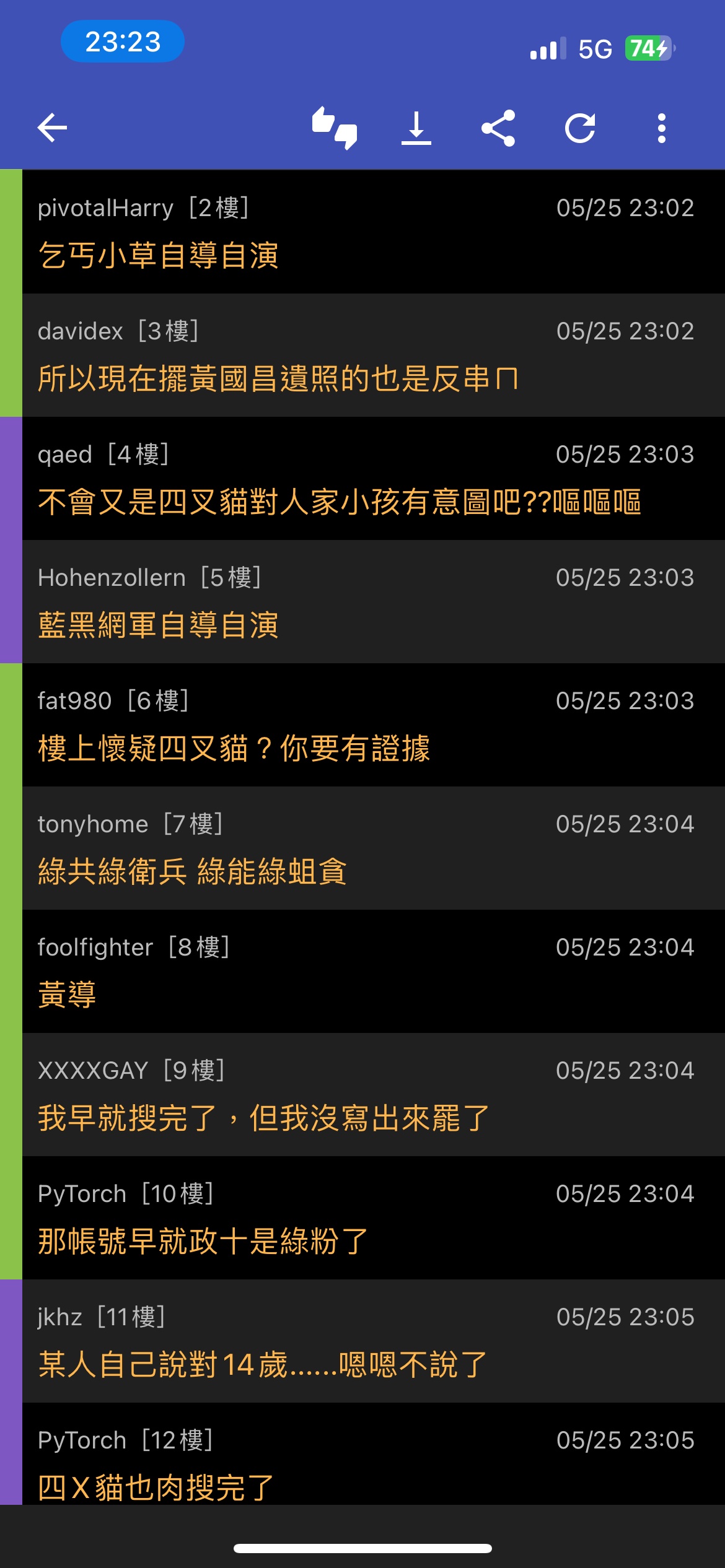Go back with the arrow icon

click(52, 128)
